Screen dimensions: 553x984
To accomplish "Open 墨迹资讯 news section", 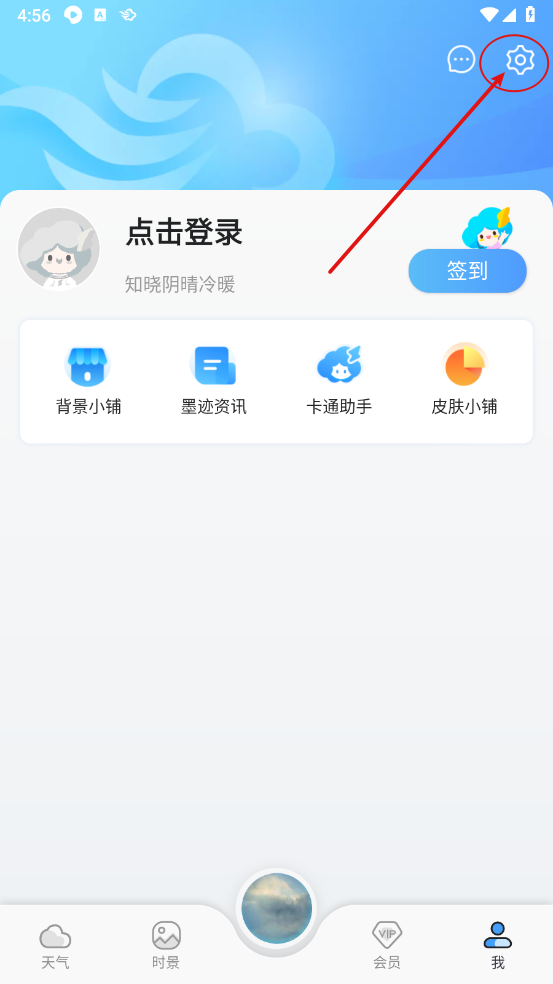I will [x=213, y=380].
